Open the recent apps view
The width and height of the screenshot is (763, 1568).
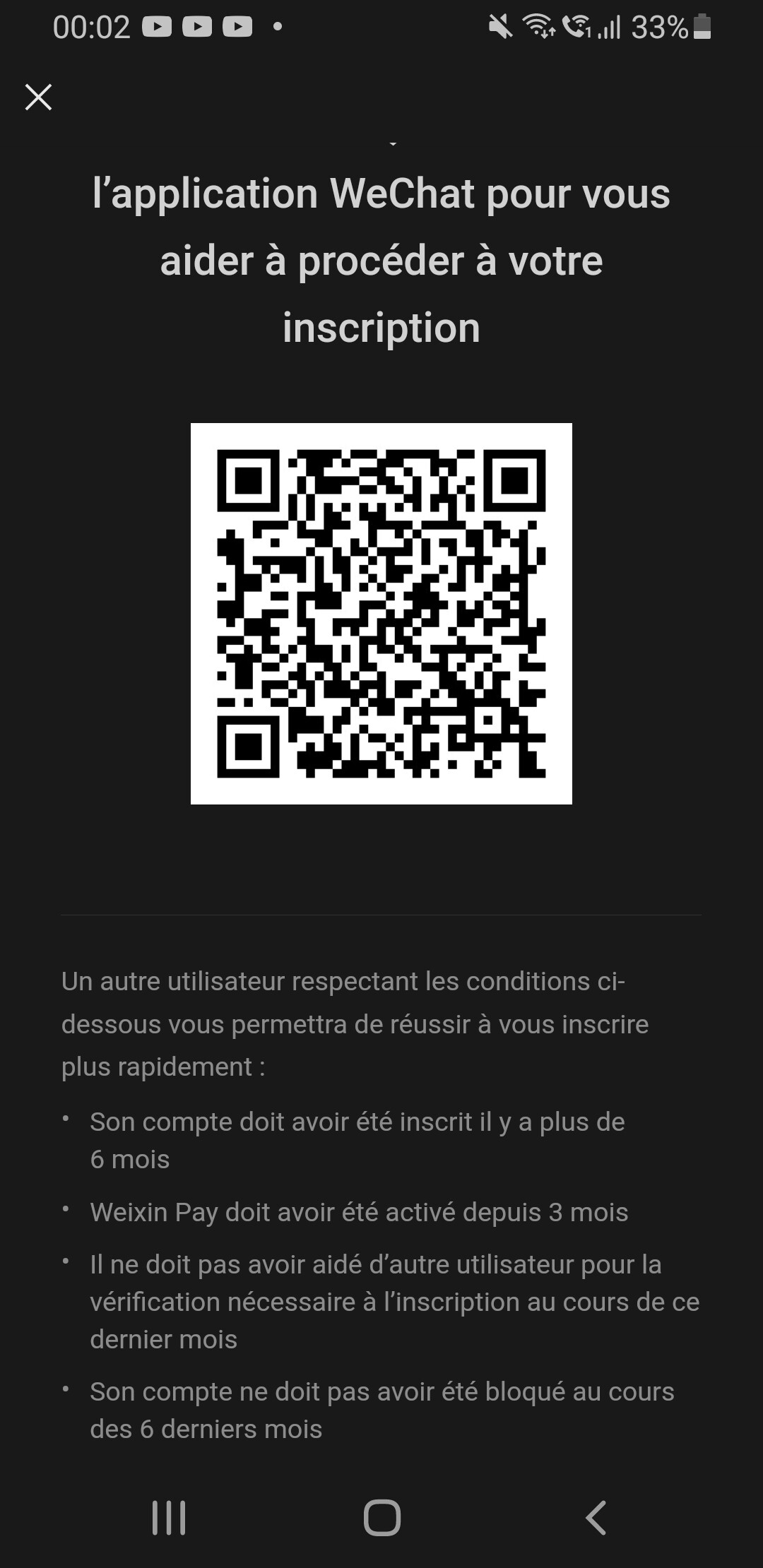click(169, 1517)
